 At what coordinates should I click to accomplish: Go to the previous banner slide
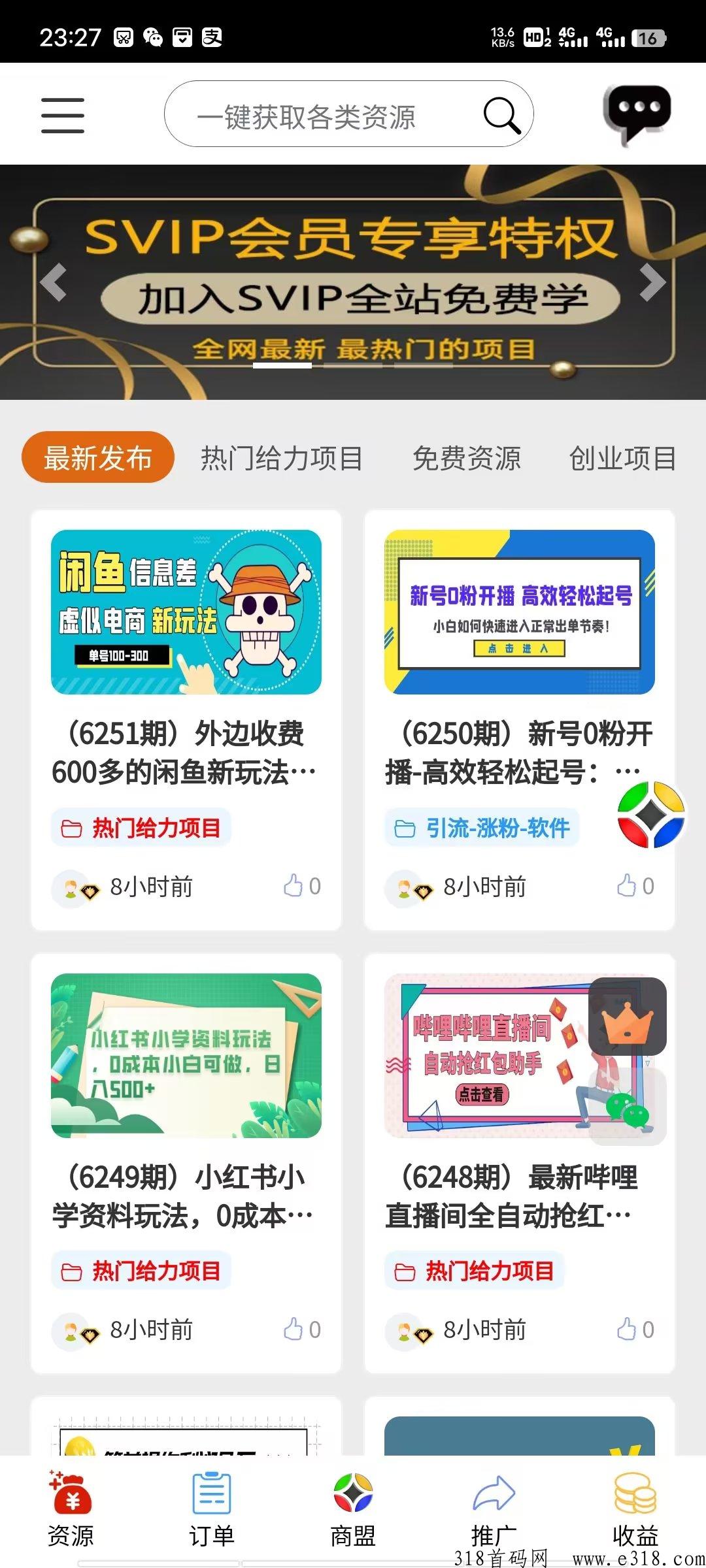pos(54,282)
